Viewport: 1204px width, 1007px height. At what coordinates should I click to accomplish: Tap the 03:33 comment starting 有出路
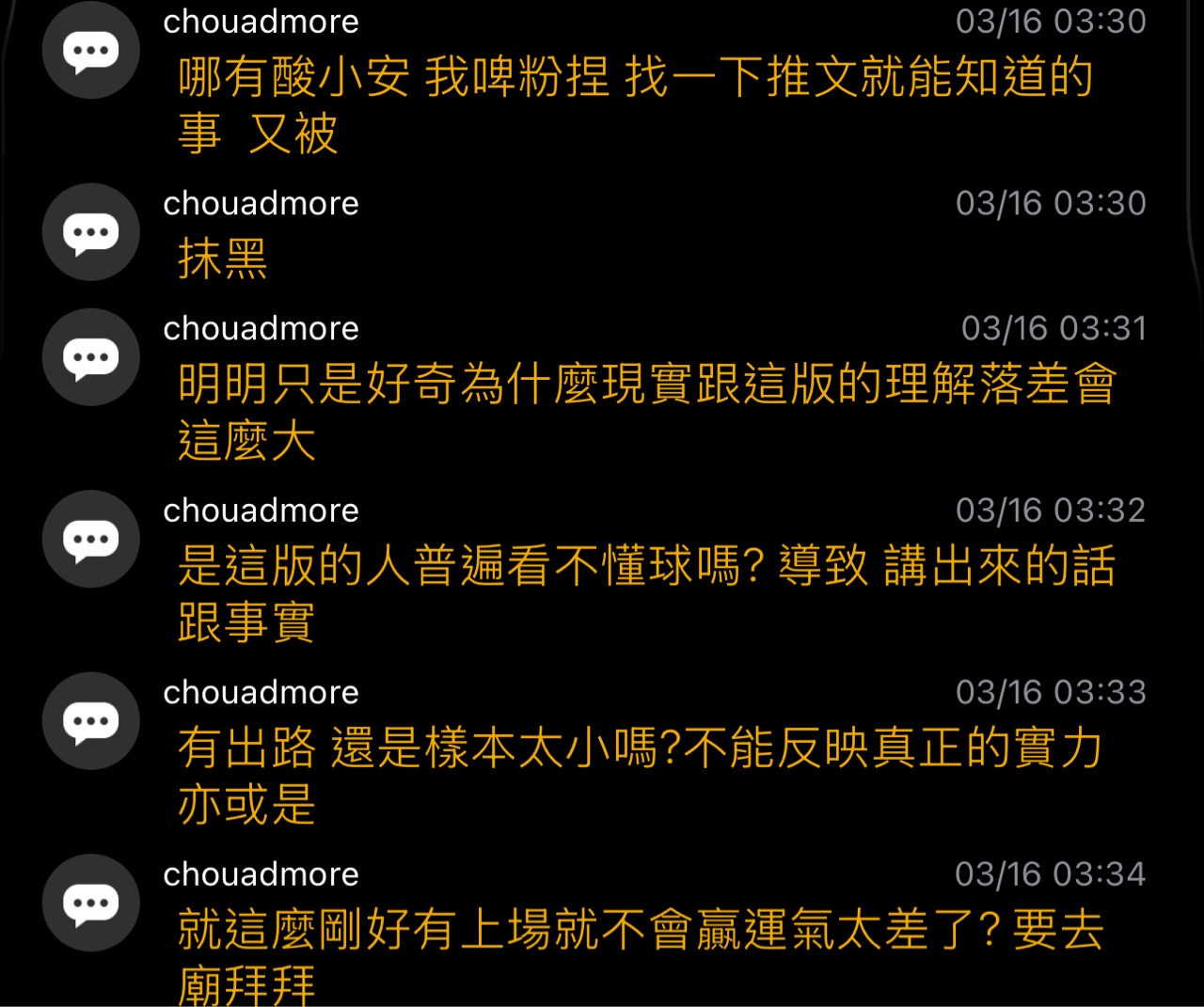point(640,776)
